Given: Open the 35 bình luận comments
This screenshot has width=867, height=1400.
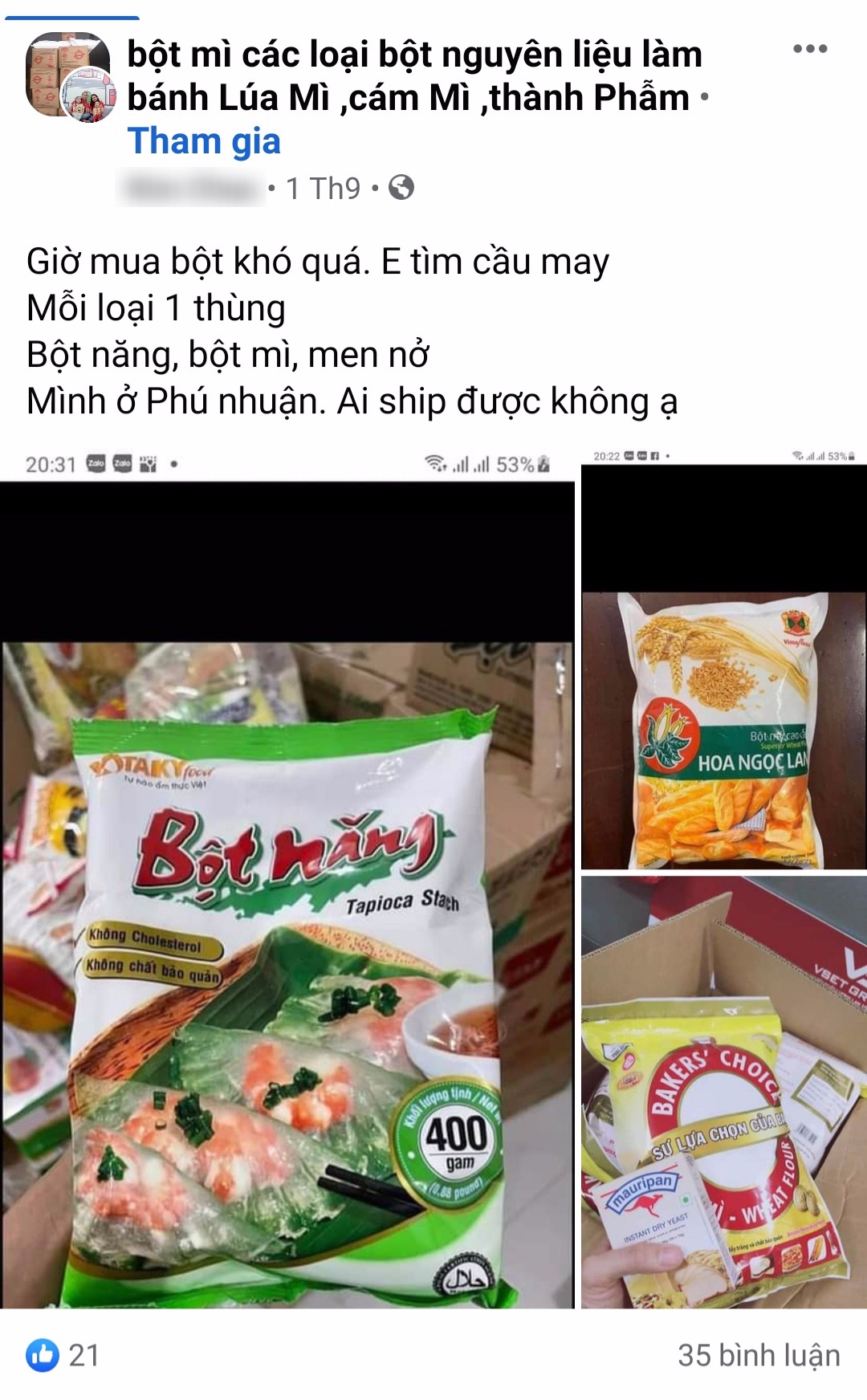Looking at the screenshot, I should click(x=759, y=1355).
